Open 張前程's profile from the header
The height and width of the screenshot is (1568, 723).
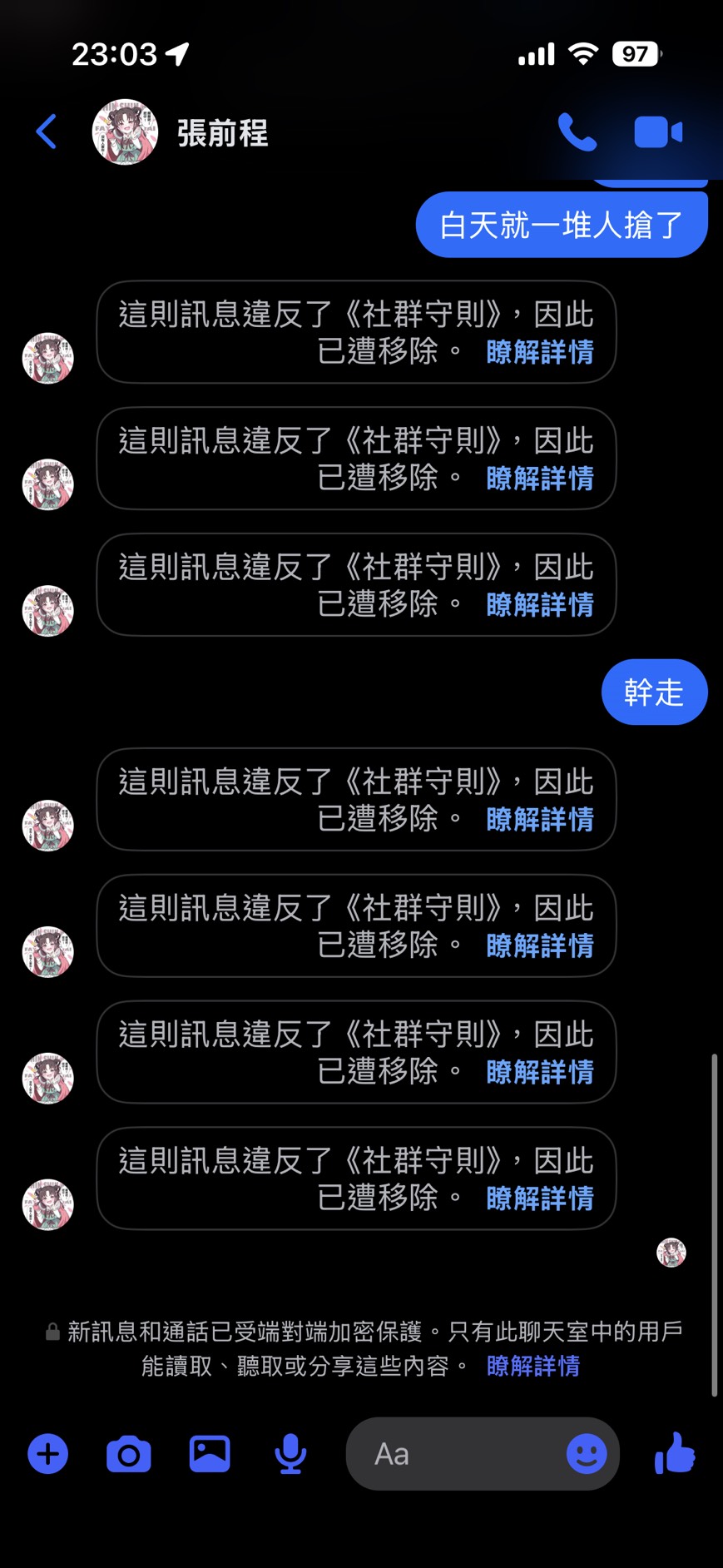[x=221, y=132]
